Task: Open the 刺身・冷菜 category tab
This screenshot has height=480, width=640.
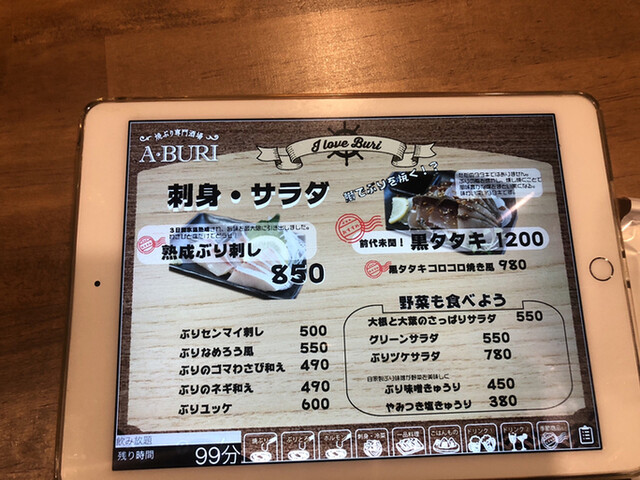Action: [x=372, y=443]
